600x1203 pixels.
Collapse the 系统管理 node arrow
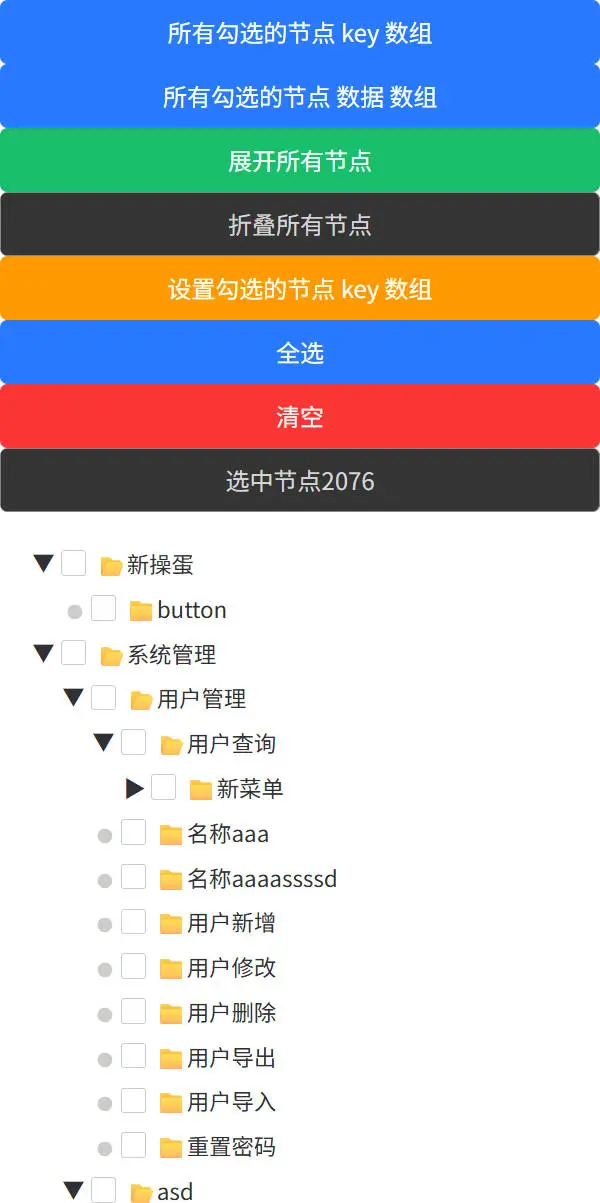click(x=43, y=654)
